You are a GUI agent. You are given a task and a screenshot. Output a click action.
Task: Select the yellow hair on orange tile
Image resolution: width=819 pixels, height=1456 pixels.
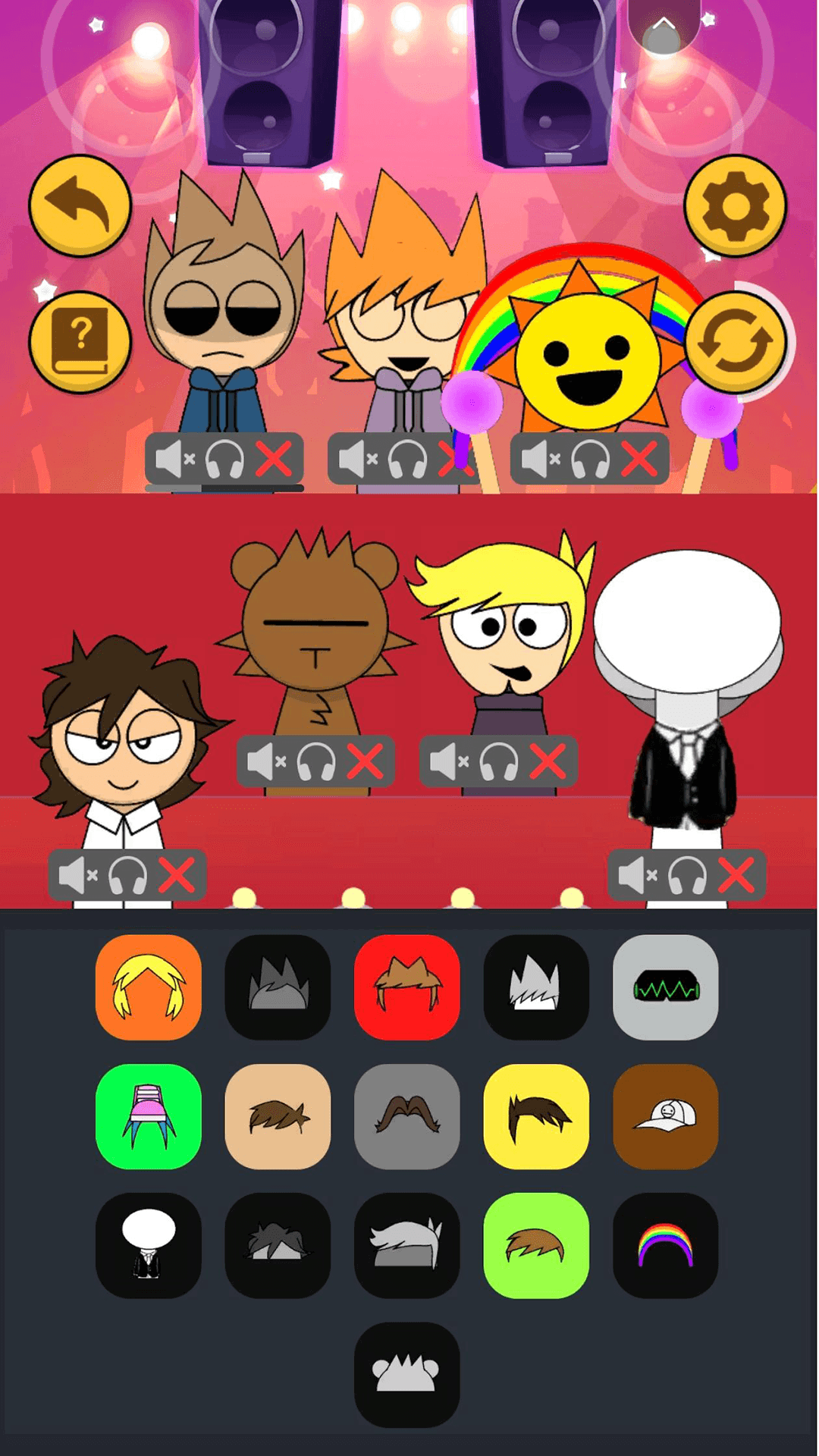click(x=149, y=987)
